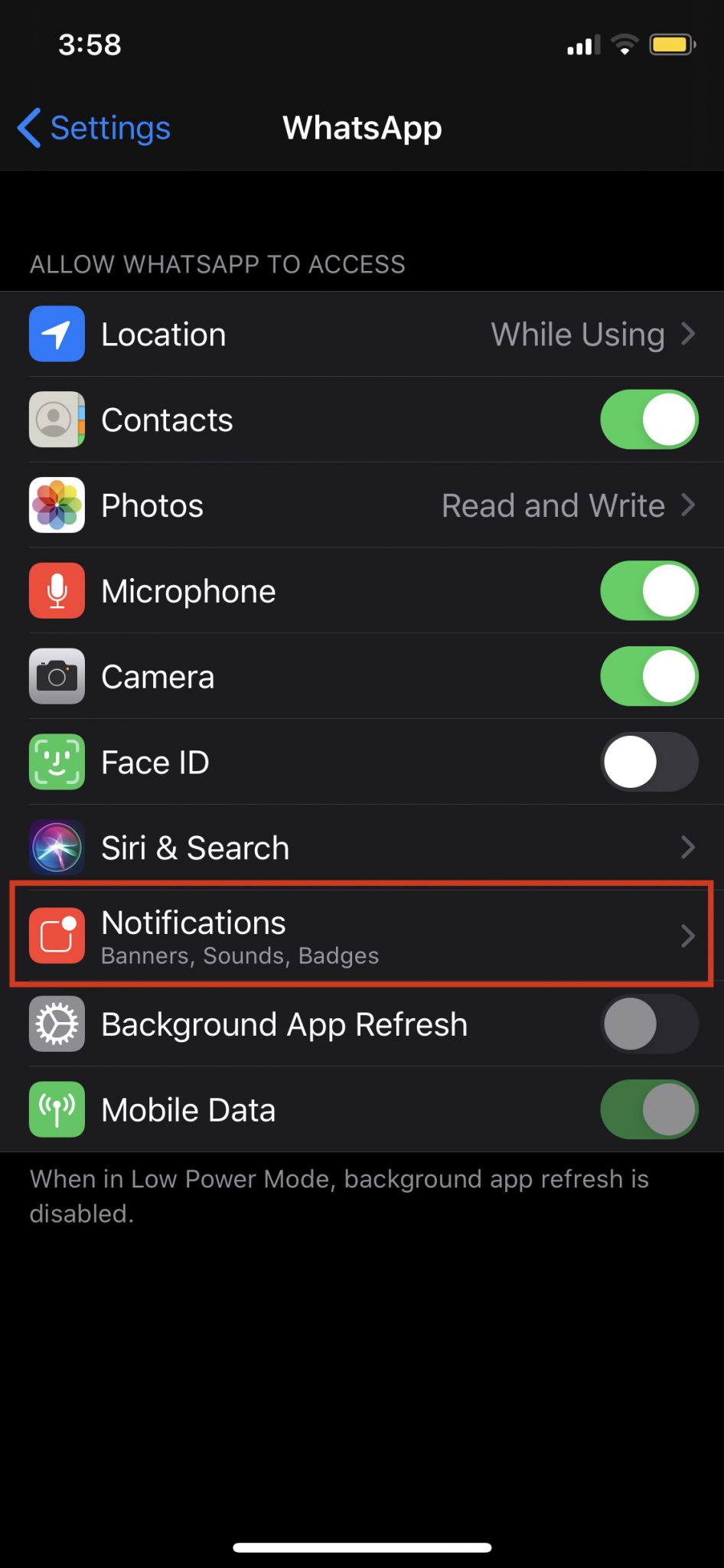Toggle Background App Refresh
The width and height of the screenshot is (724, 1568).
648,1024
